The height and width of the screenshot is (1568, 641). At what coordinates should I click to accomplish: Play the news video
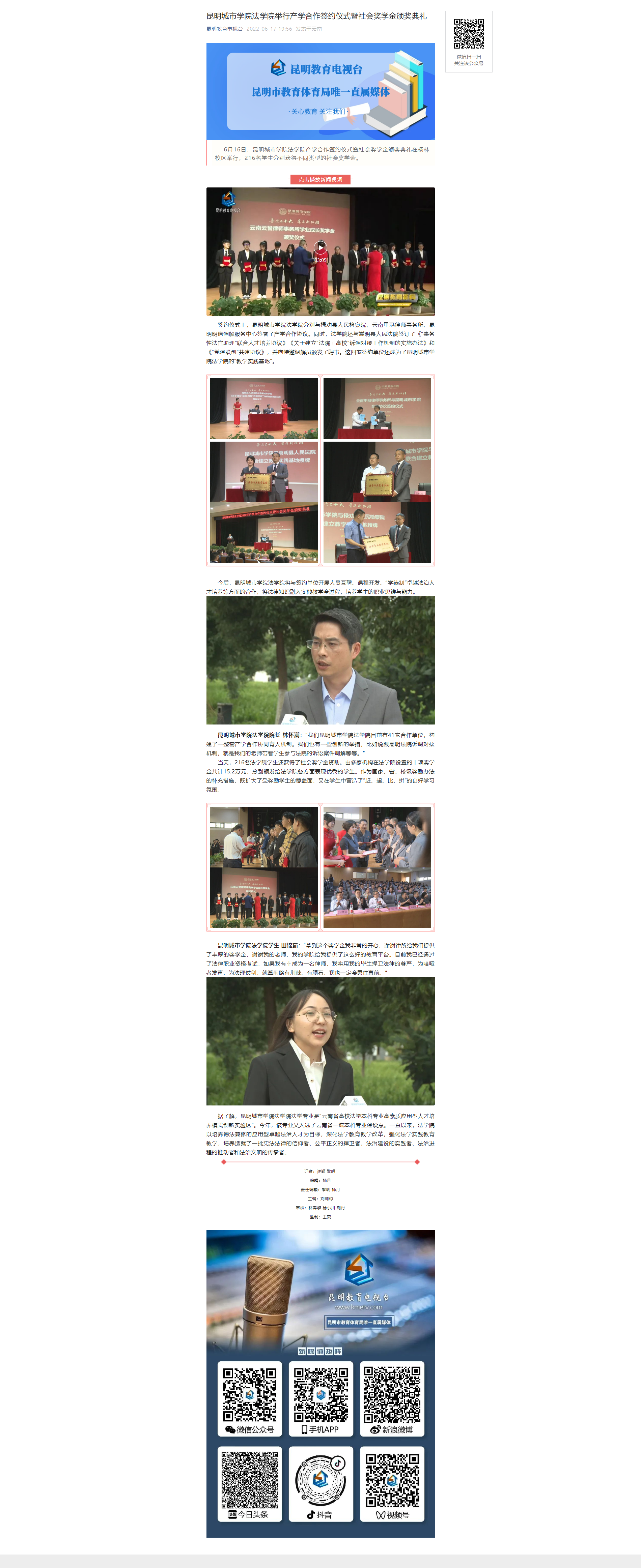click(320, 248)
